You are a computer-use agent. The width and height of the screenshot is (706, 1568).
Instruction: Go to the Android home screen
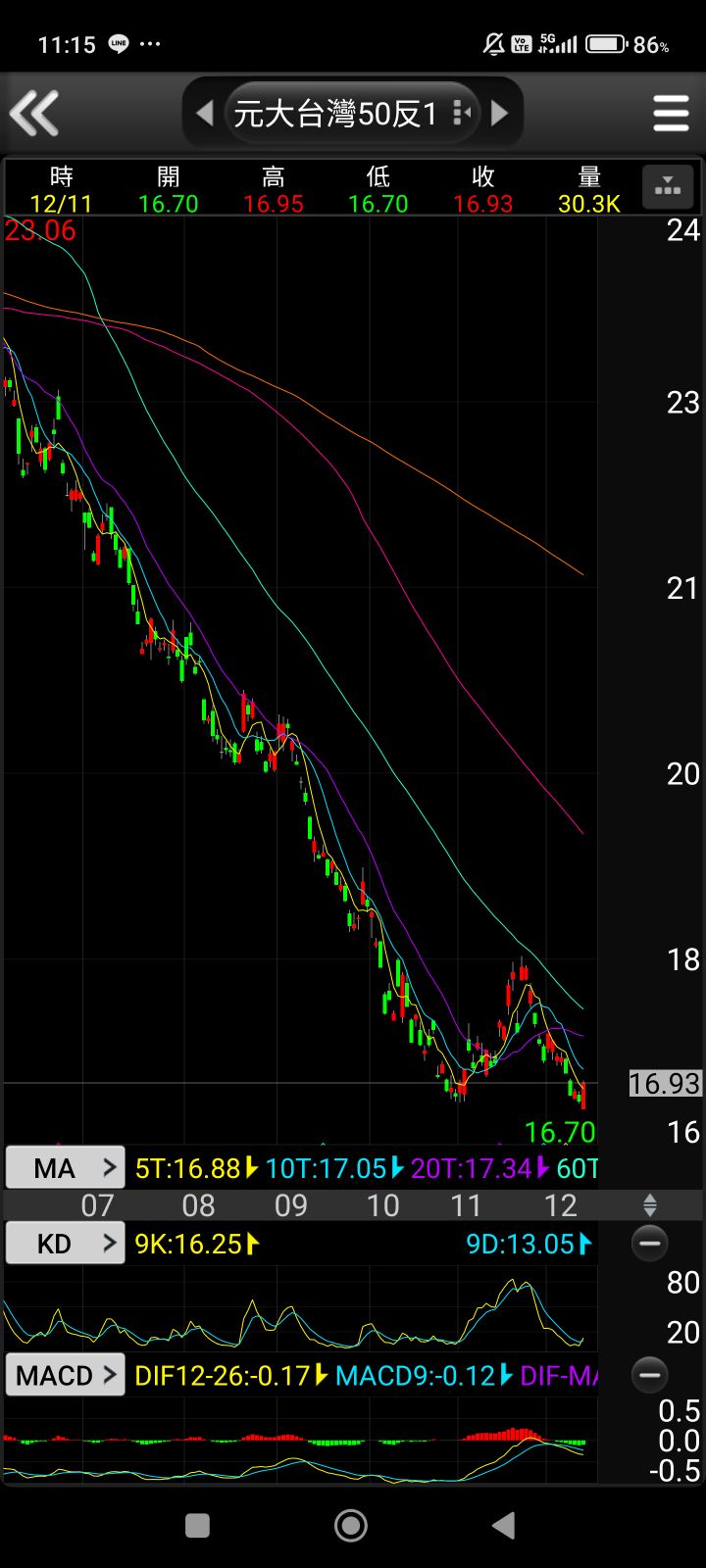351,1525
